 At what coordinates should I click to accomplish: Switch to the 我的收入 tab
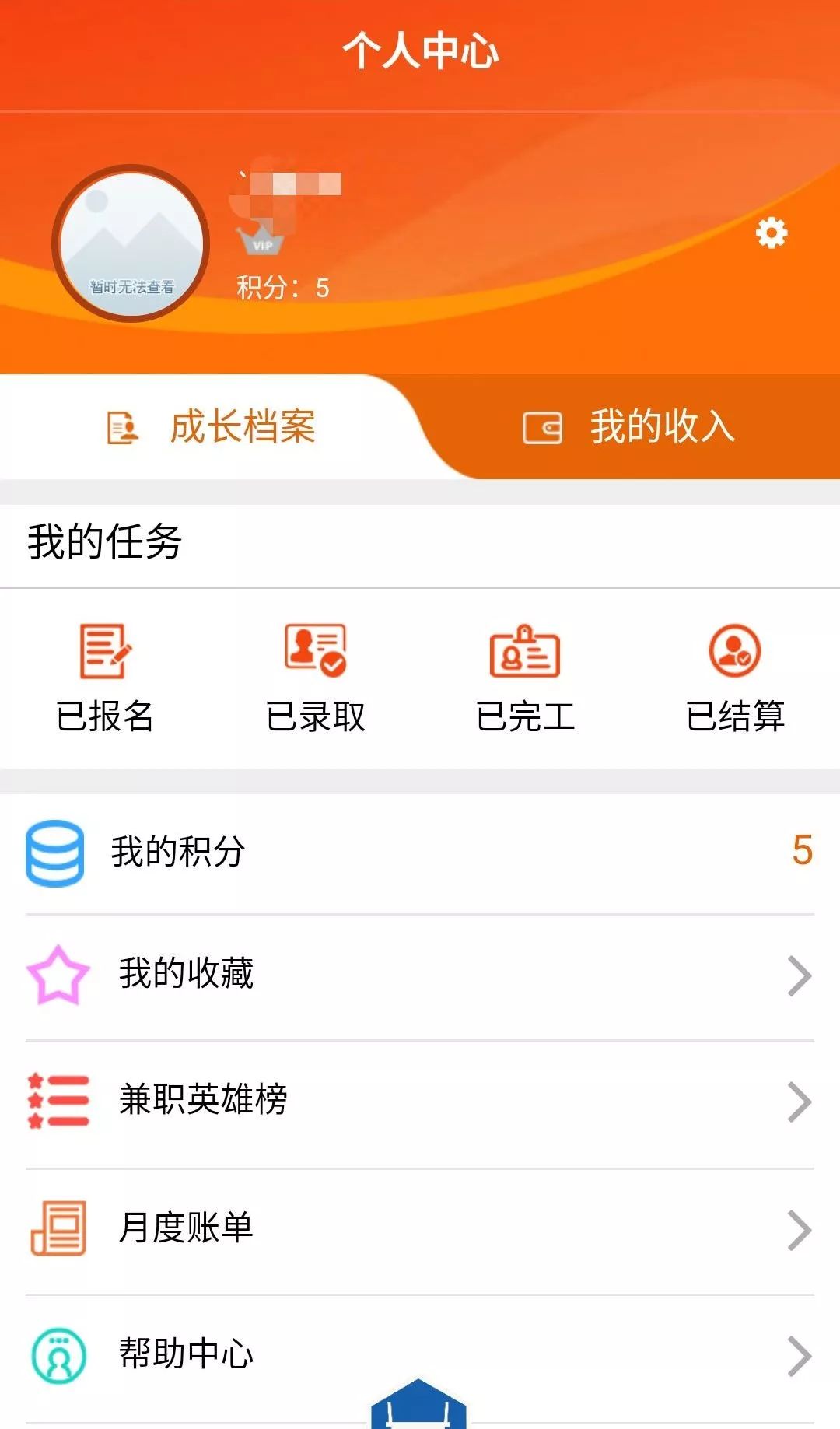coord(630,427)
